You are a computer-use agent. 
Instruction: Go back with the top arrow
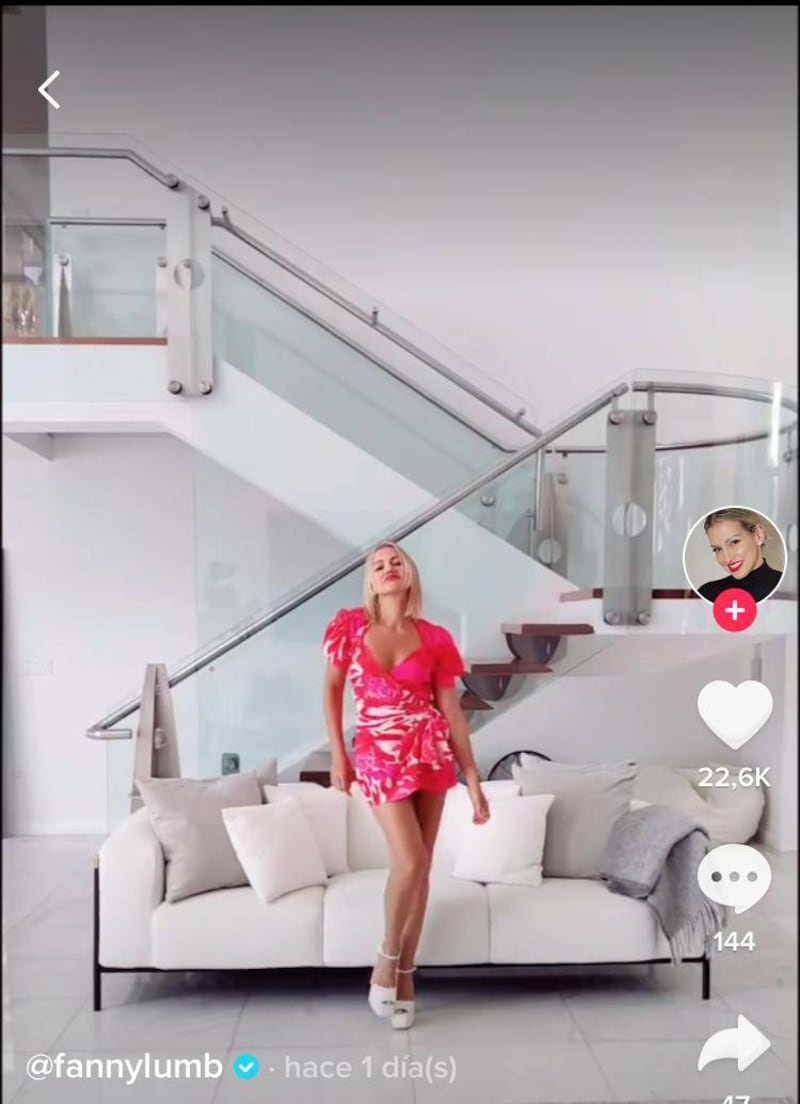tap(49, 90)
